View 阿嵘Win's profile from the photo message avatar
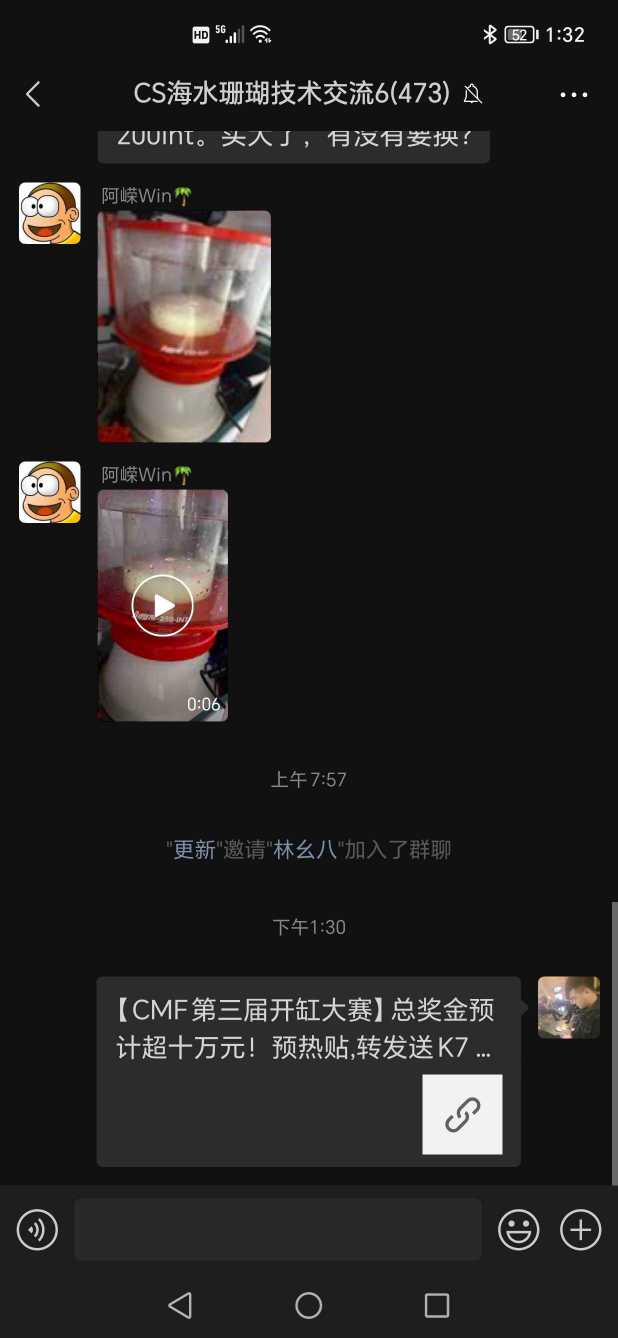The image size is (618, 1338). tap(50, 213)
